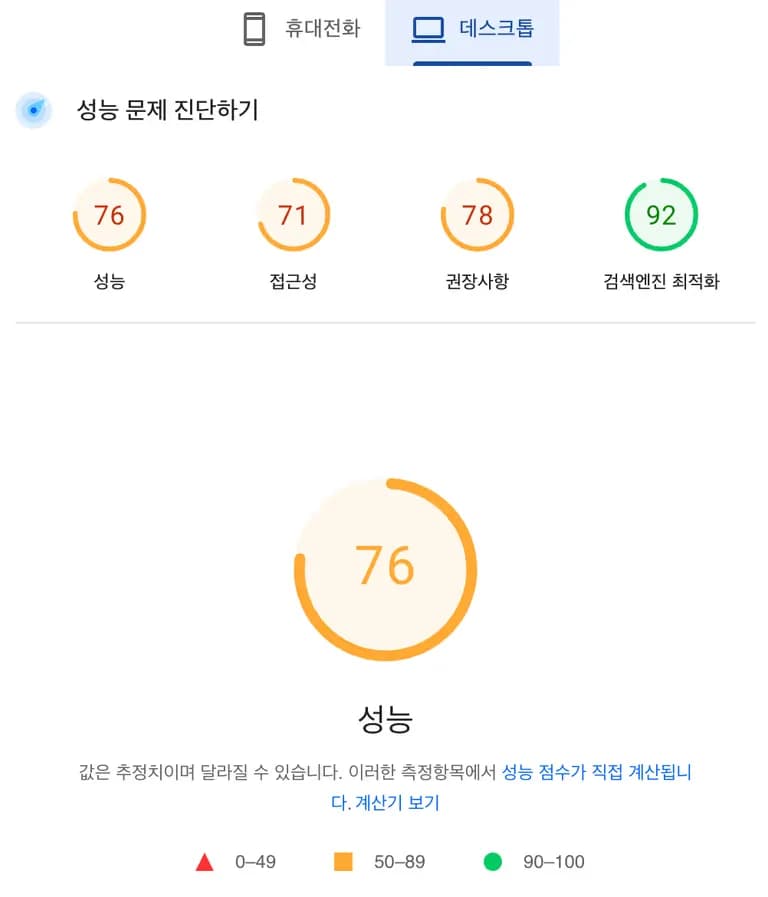Click the orange square icon for 50–89 range

pyautogui.click(x=344, y=861)
